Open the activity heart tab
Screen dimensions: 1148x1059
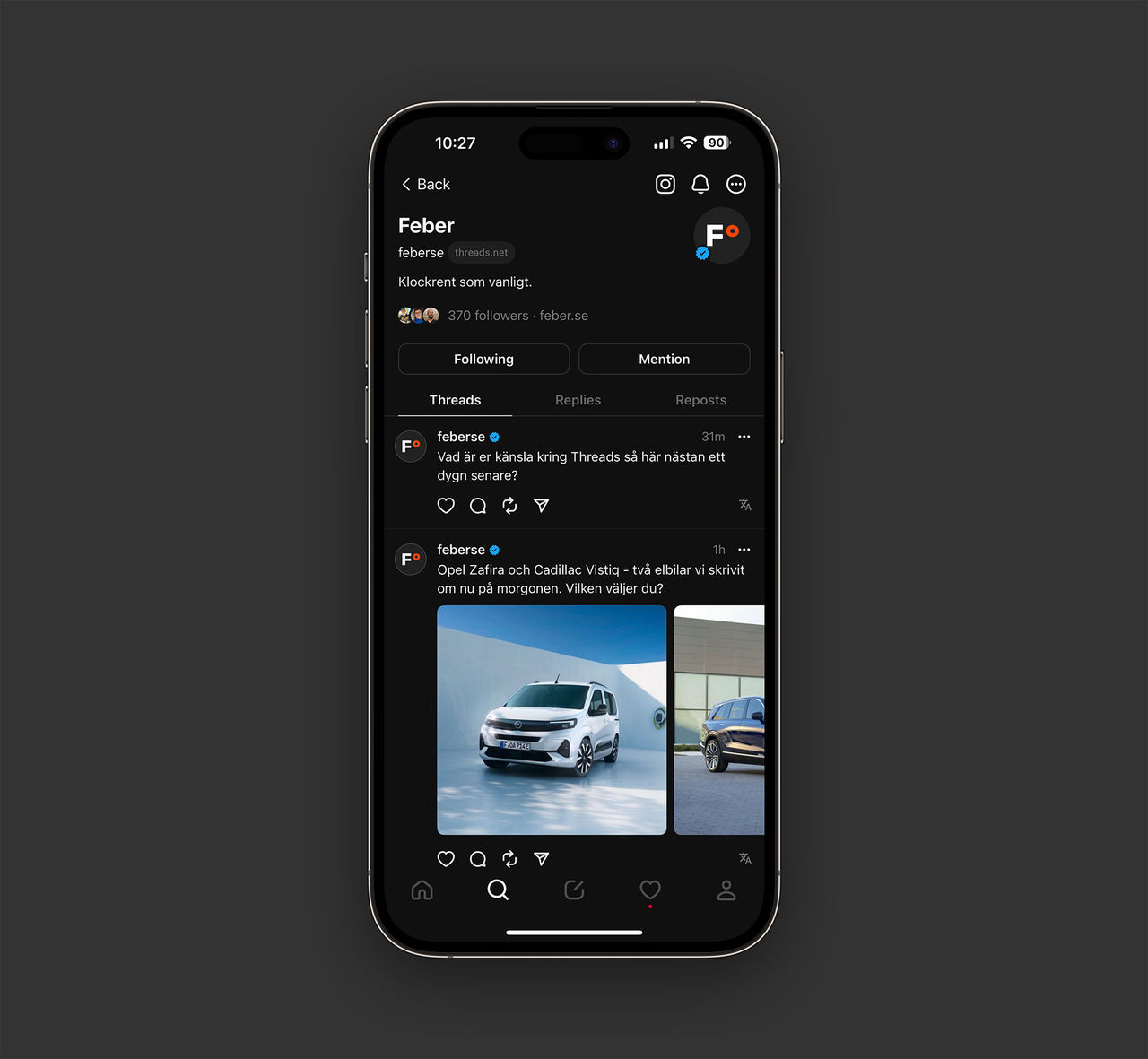650,890
